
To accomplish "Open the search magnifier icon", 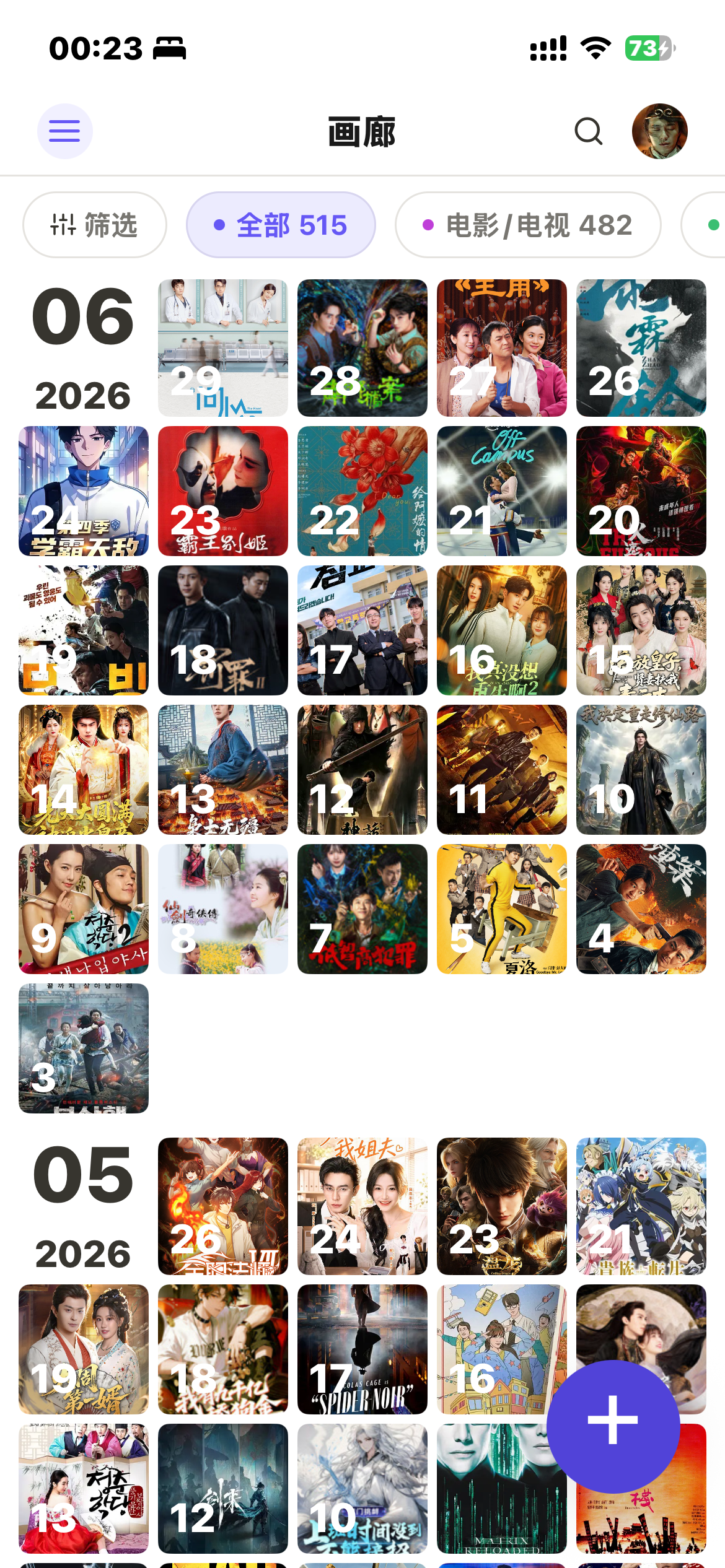I will tap(588, 131).
